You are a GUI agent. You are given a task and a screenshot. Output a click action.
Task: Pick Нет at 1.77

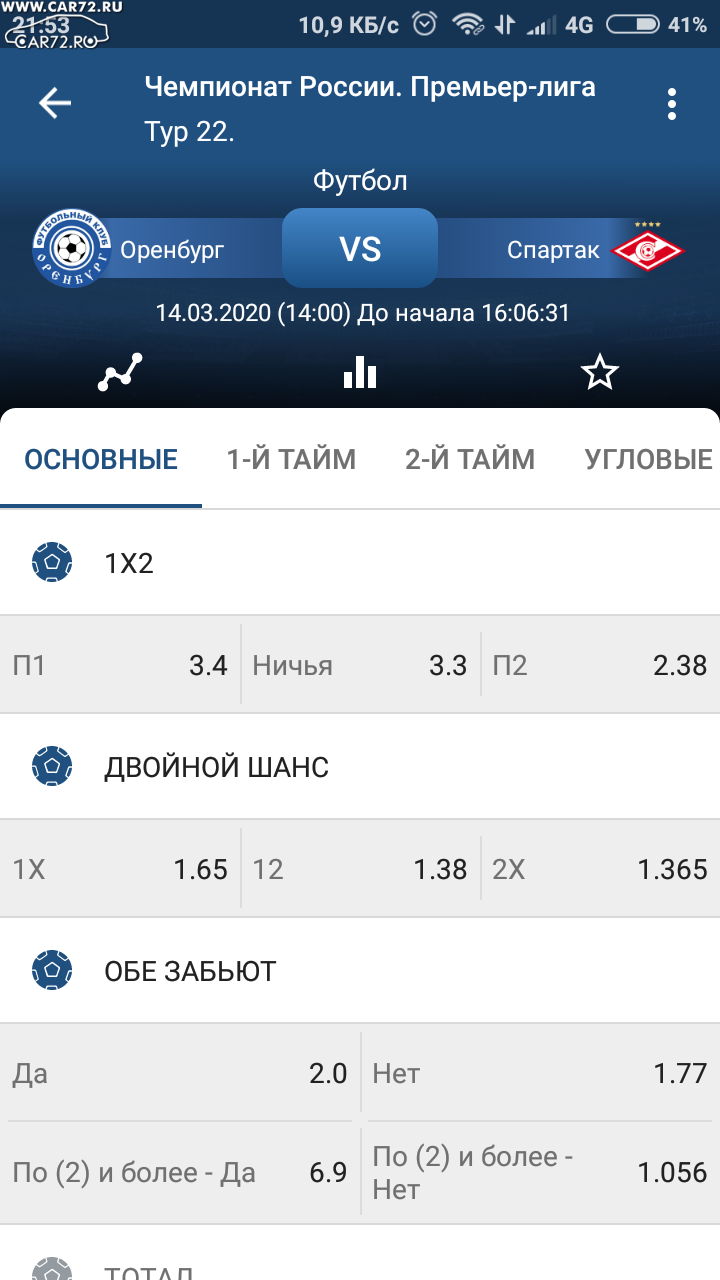(x=540, y=1073)
